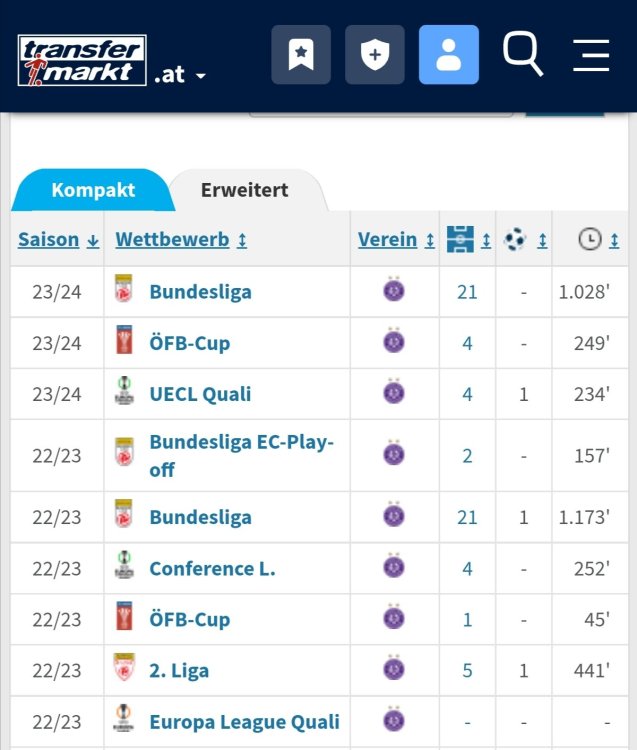Open the hamburger menu

591,55
